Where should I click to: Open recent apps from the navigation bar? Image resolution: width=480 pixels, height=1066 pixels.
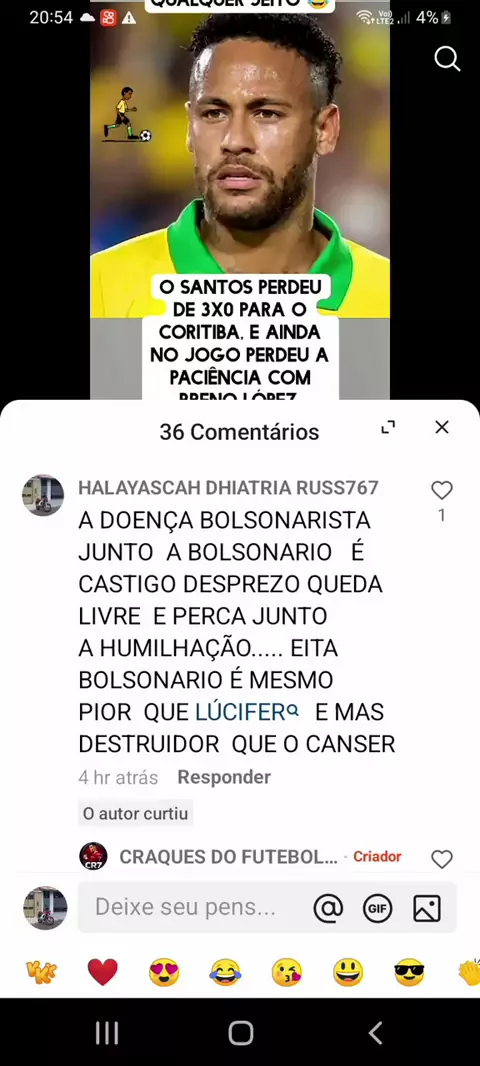106,1033
